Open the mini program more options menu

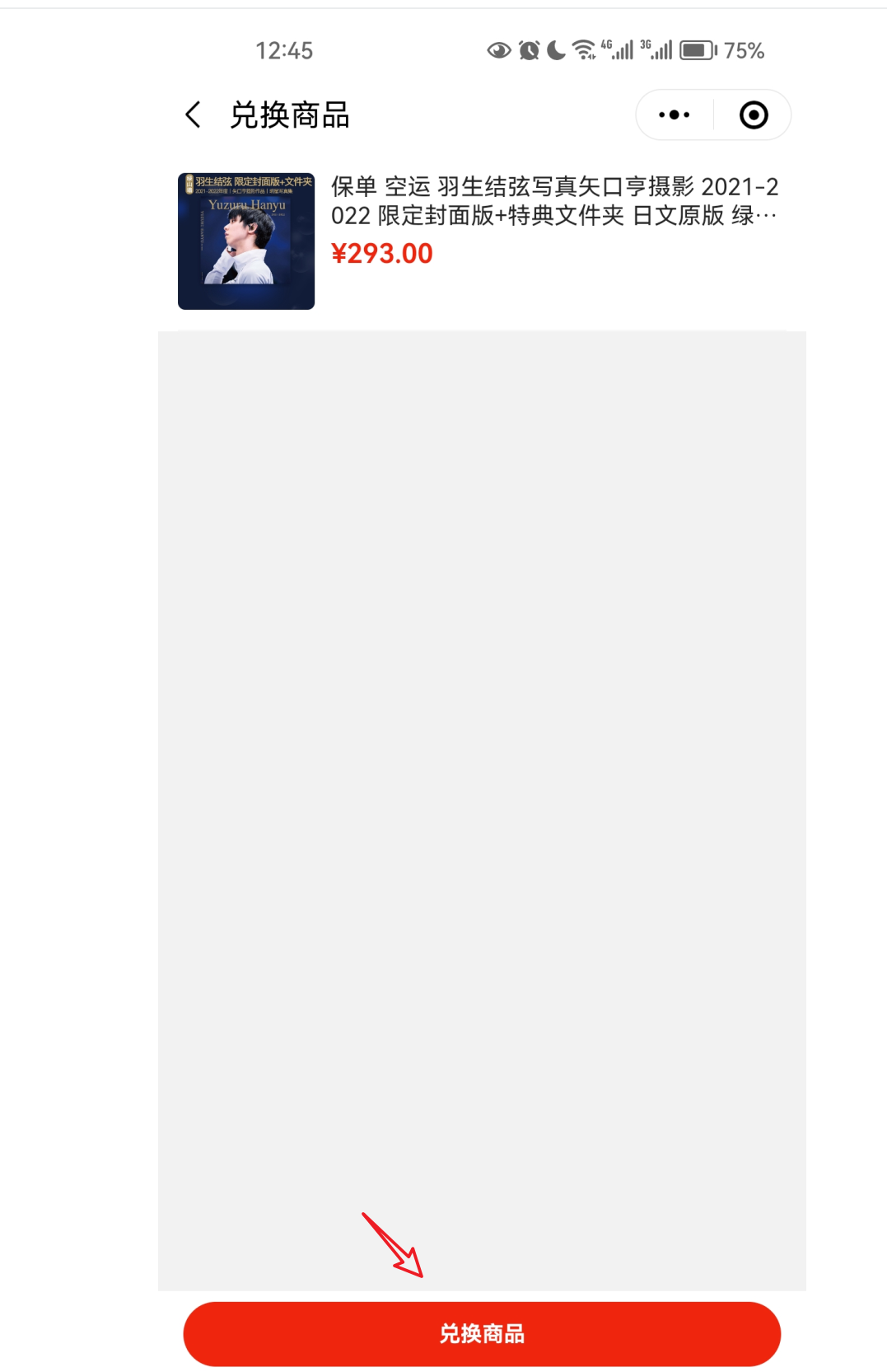click(x=675, y=115)
